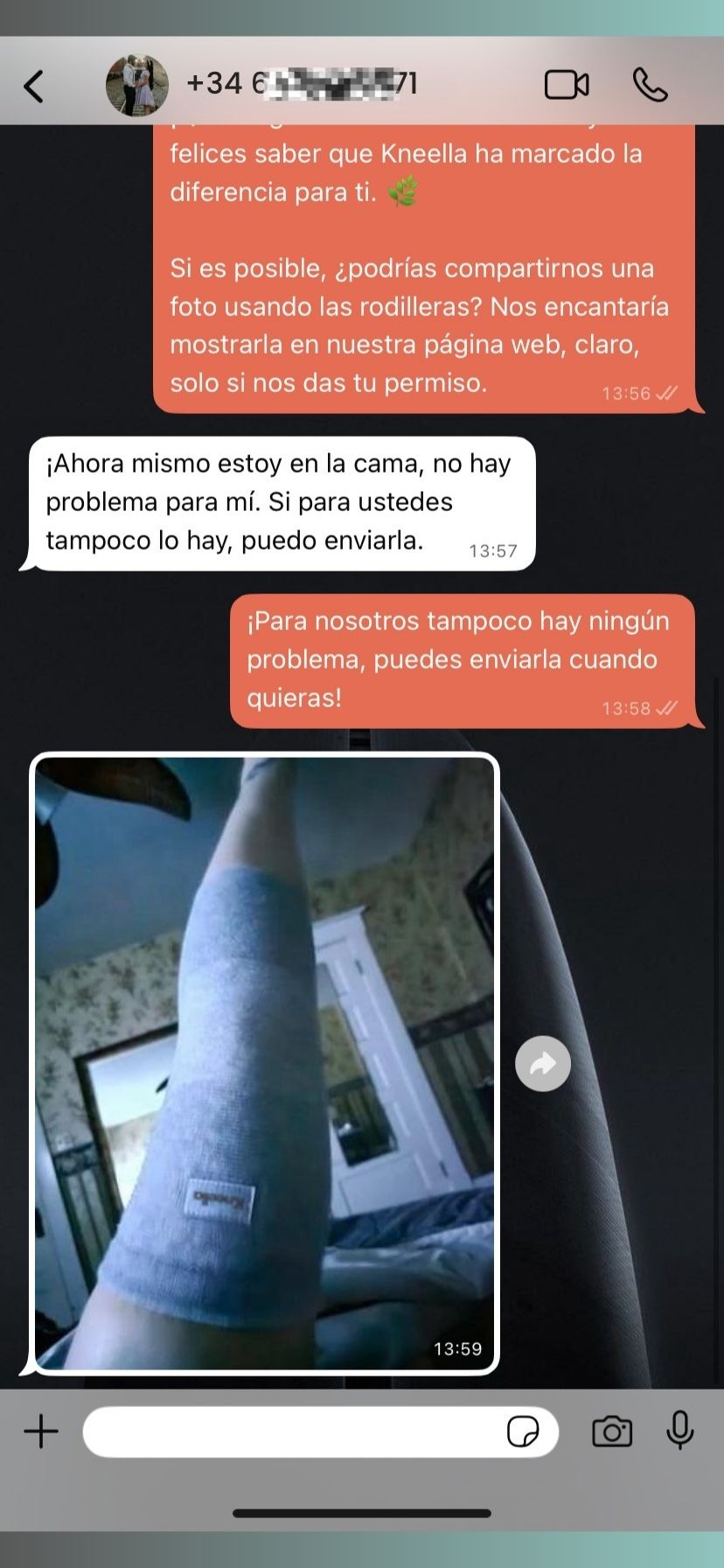
Task: Record a voice message
Action: (x=679, y=1431)
